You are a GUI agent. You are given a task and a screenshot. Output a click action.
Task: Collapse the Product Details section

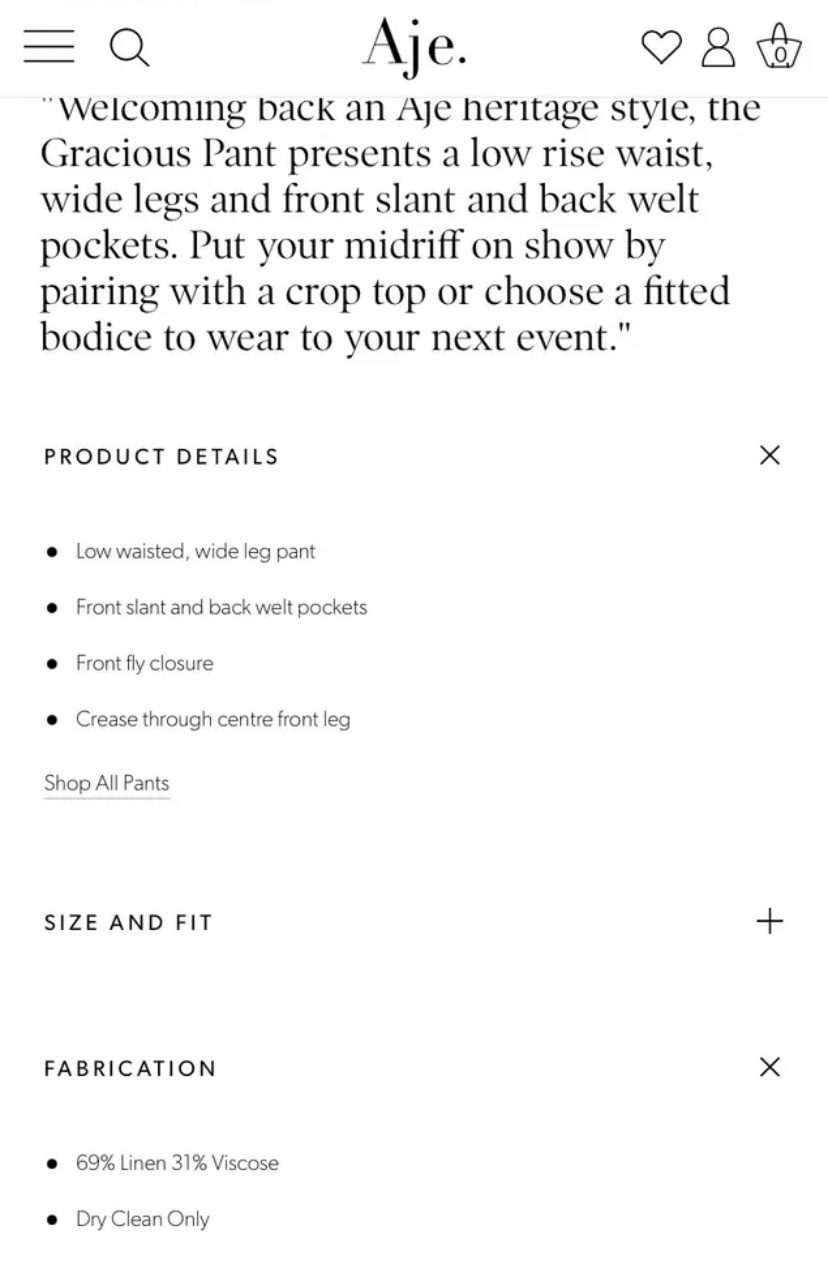click(x=769, y=456)
